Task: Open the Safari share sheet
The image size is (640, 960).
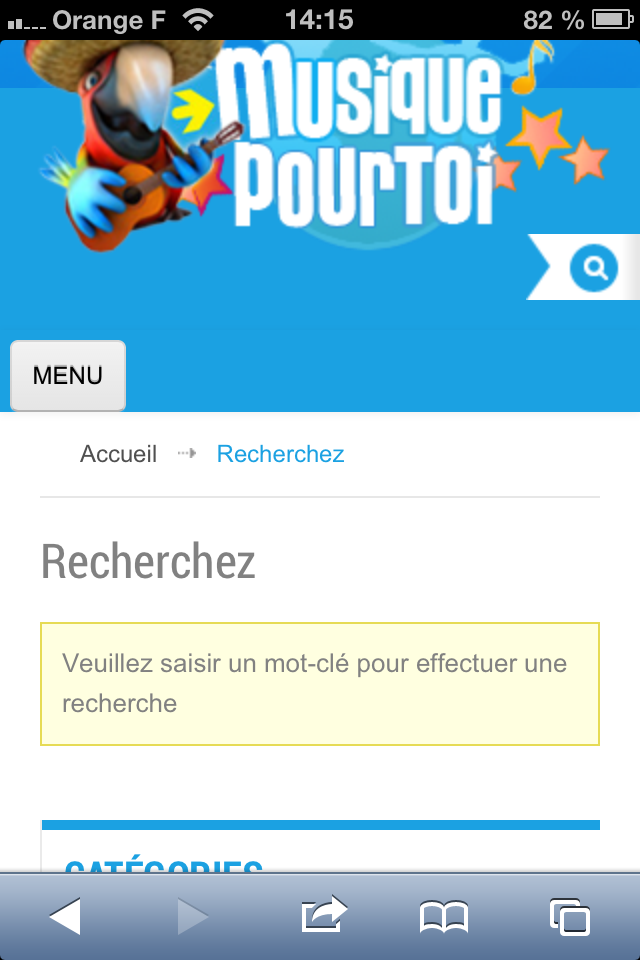Action: coord(324,914)
